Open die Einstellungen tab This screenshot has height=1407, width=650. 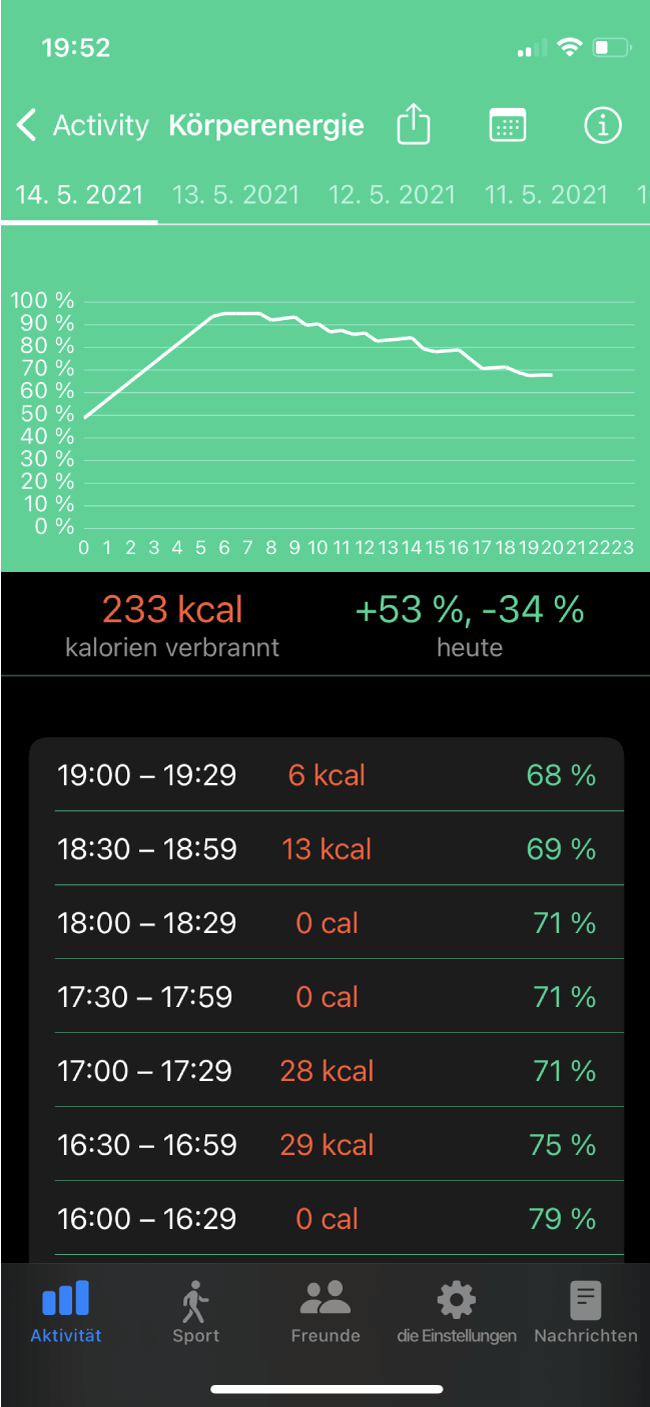click(x=456, y=1311)
